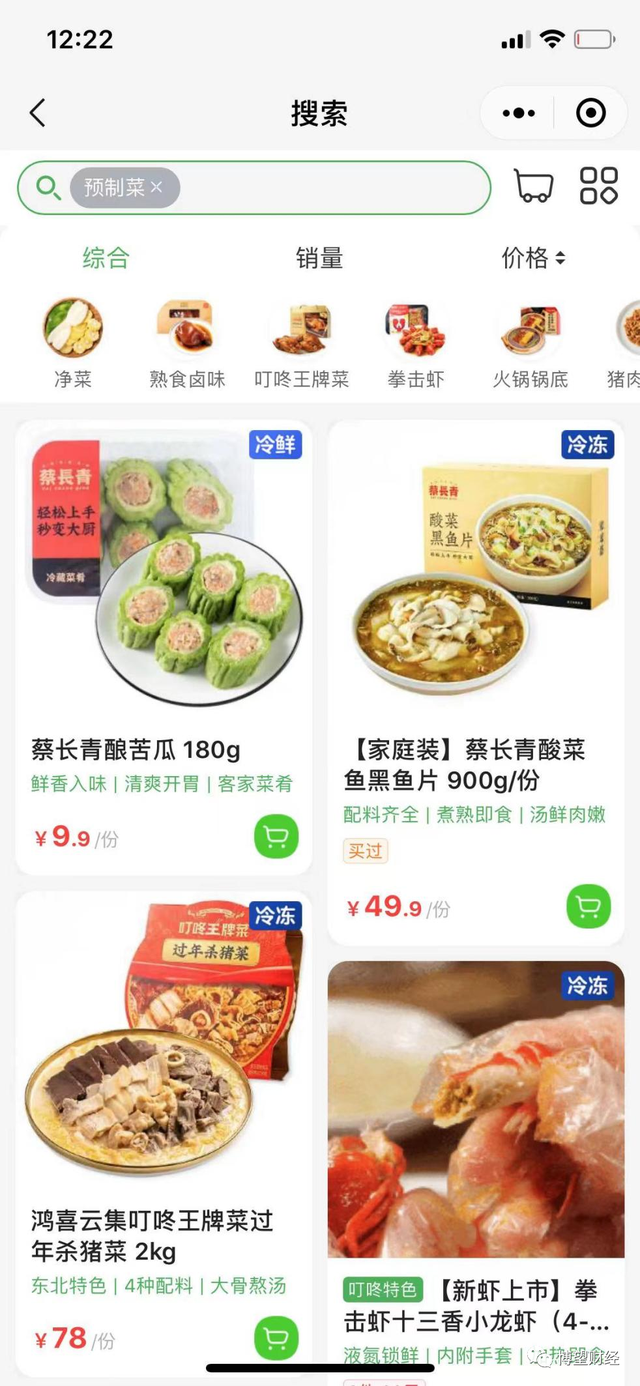Viewport: 640px width, 1386px height.
Task: Add 过年杀猪菜 2kg to the cart
Action: [276, 1338]
